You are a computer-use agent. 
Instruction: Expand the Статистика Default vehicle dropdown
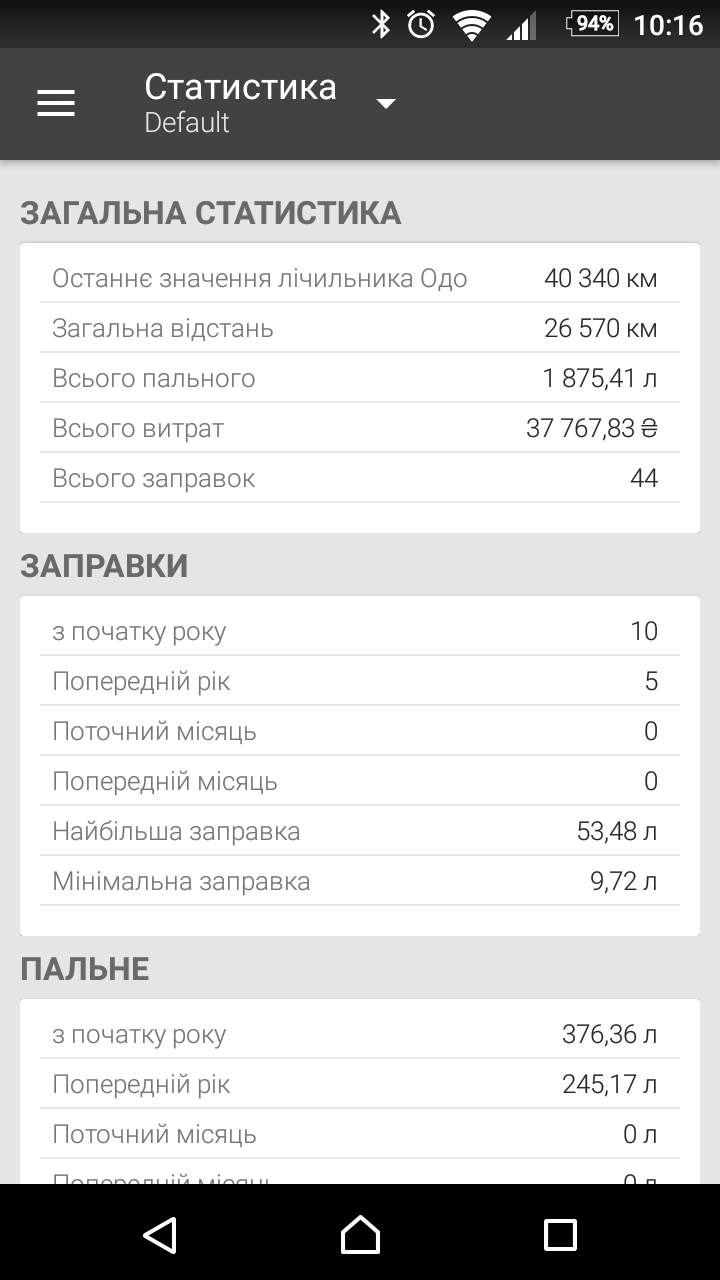pyautogui.click(x=386, y=104)
